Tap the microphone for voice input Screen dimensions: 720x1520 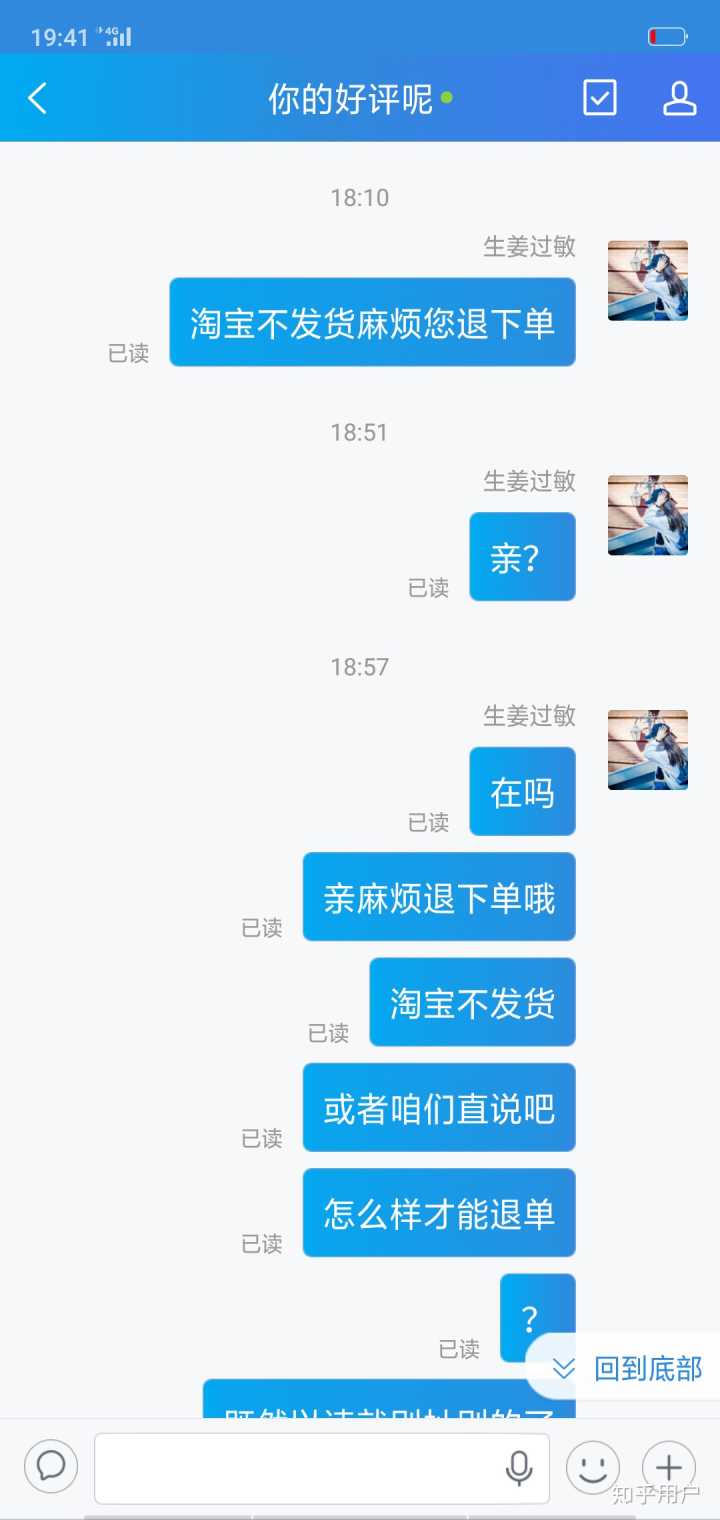pyautogui.click(x=518, y=1468)
